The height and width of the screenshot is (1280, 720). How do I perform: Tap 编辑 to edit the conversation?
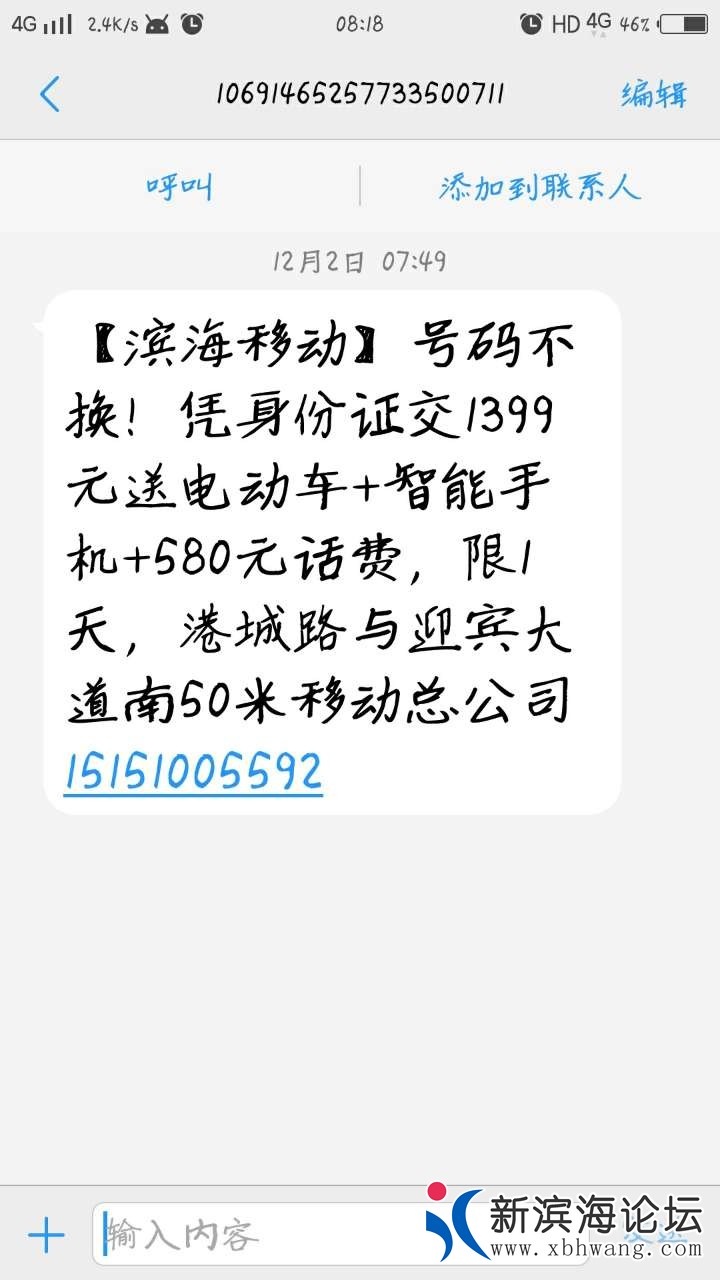(654, 95)
